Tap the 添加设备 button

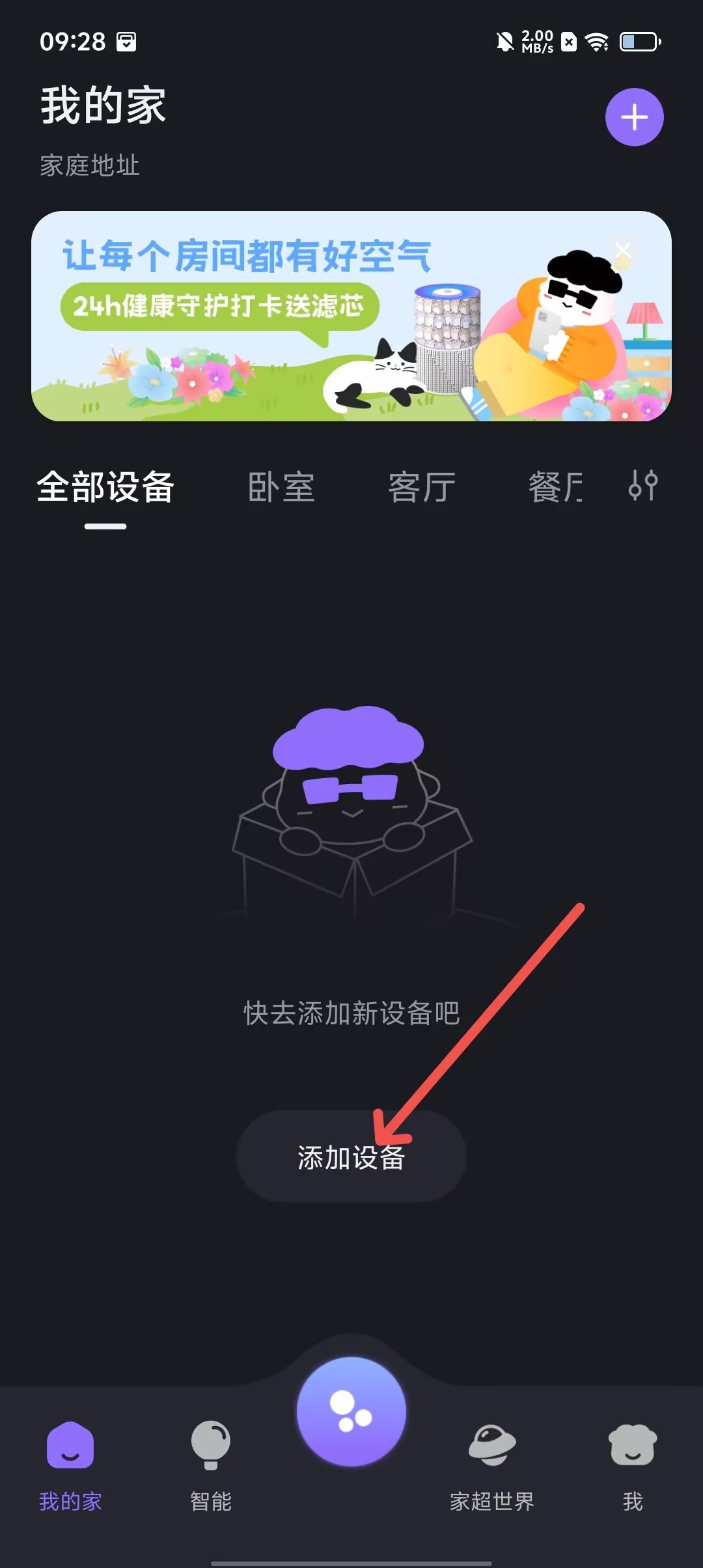(x=351, y=1156)
